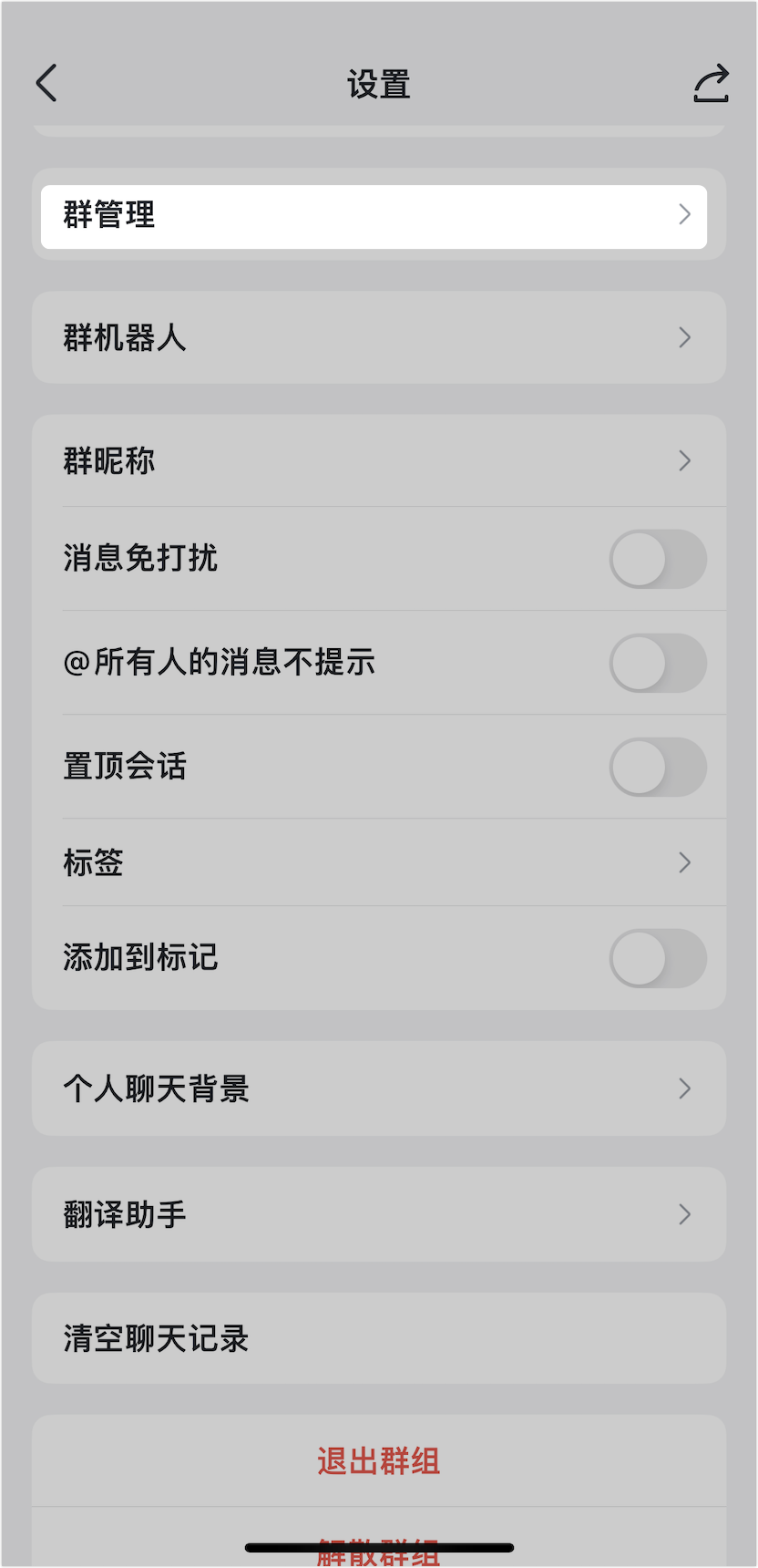Open 个人聊天背景 settings
758x1568 pixels.
(379, 1088)
